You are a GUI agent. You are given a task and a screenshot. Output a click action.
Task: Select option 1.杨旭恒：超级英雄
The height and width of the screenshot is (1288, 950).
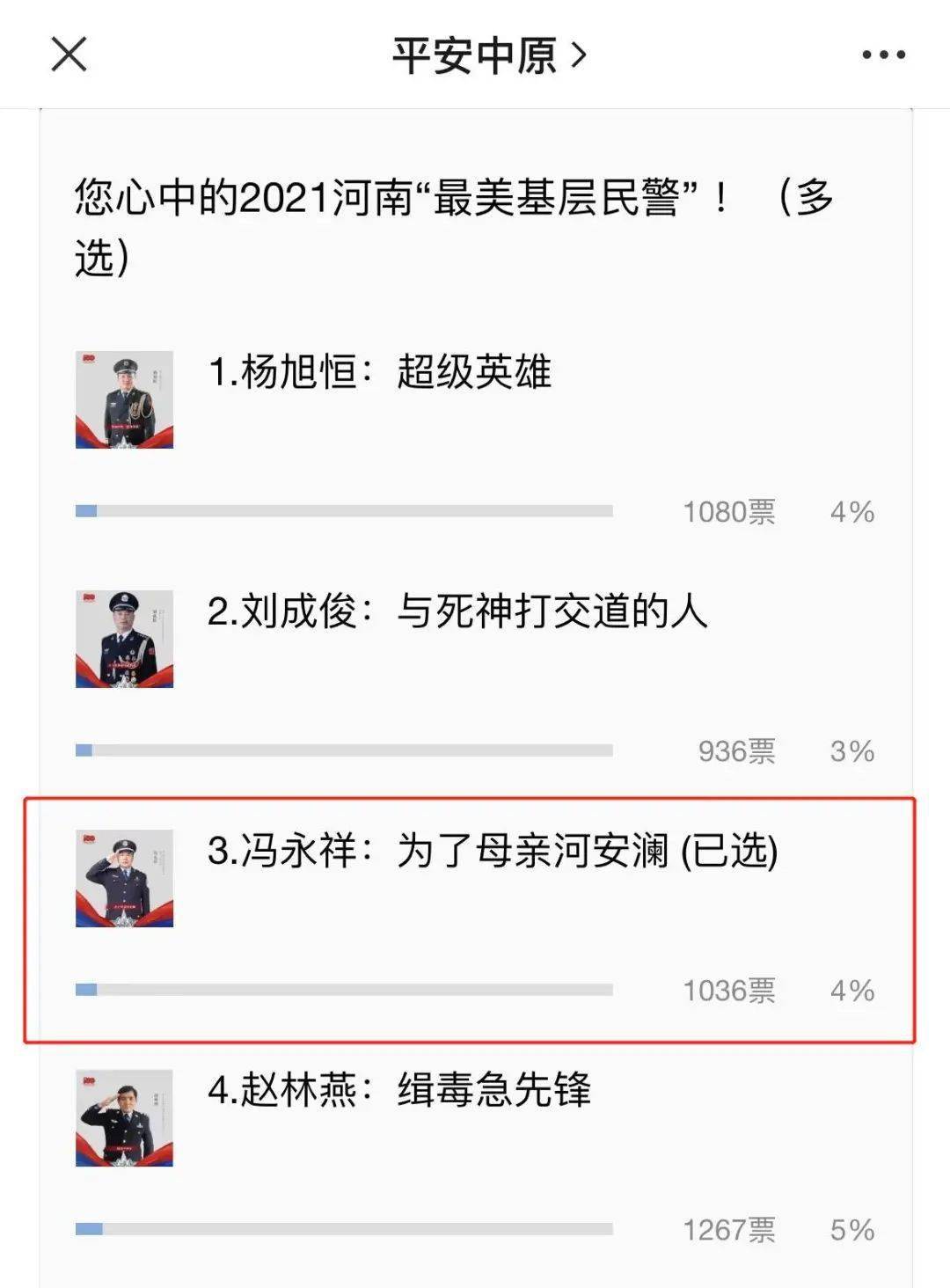(380, 372)
